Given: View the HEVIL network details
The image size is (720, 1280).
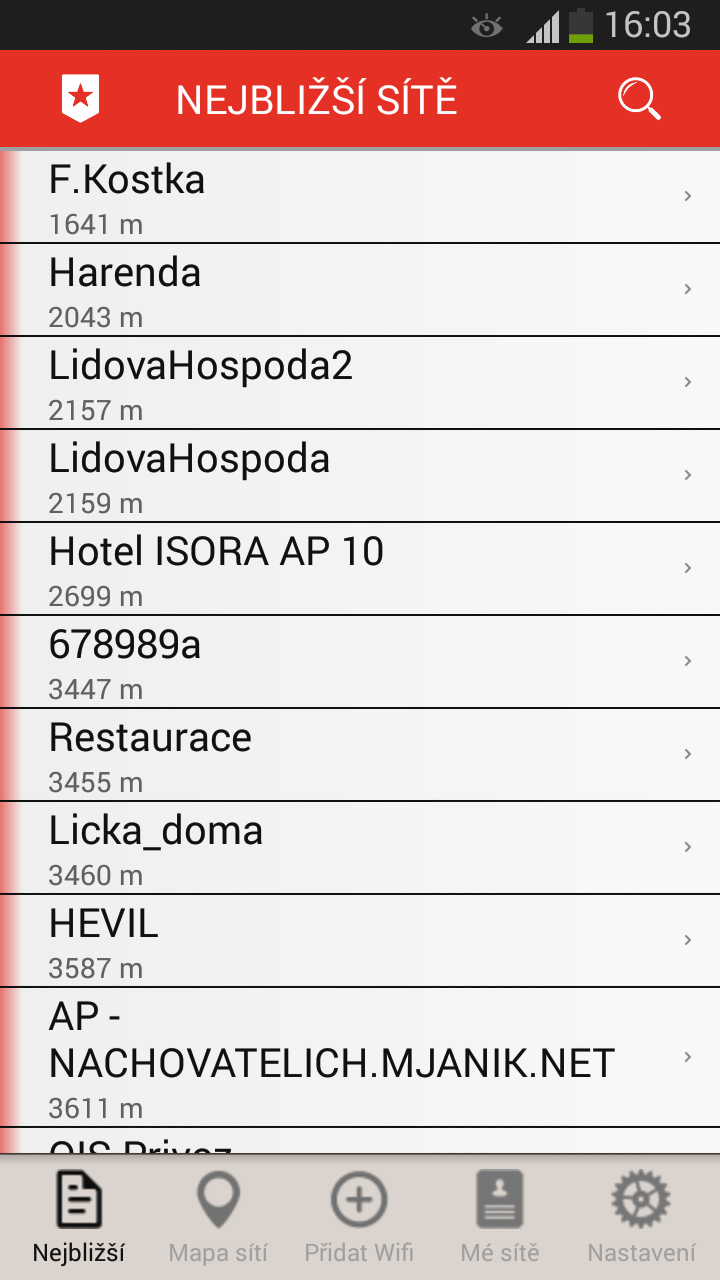Looking at the screenshot, I should coord(360,941).
